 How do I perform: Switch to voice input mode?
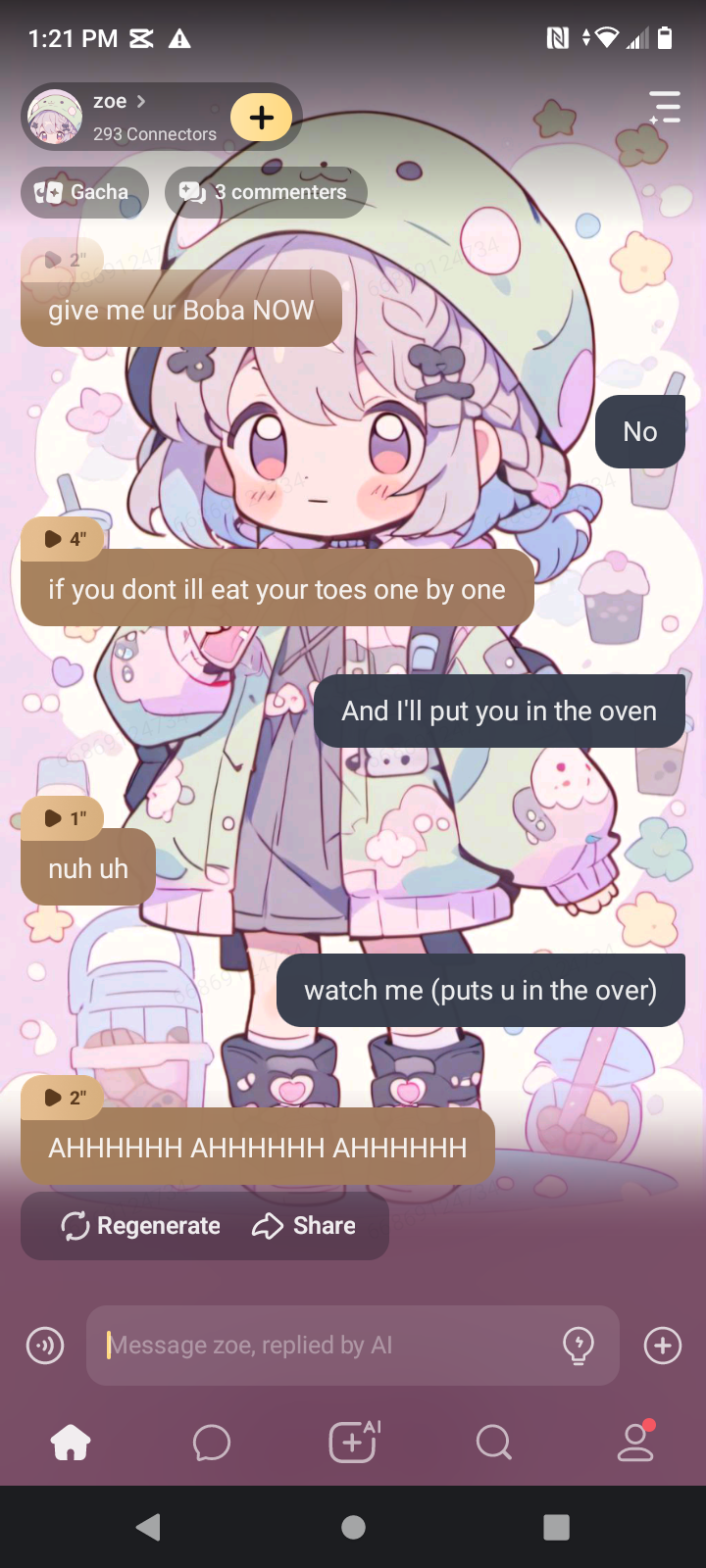point(45,1346)
